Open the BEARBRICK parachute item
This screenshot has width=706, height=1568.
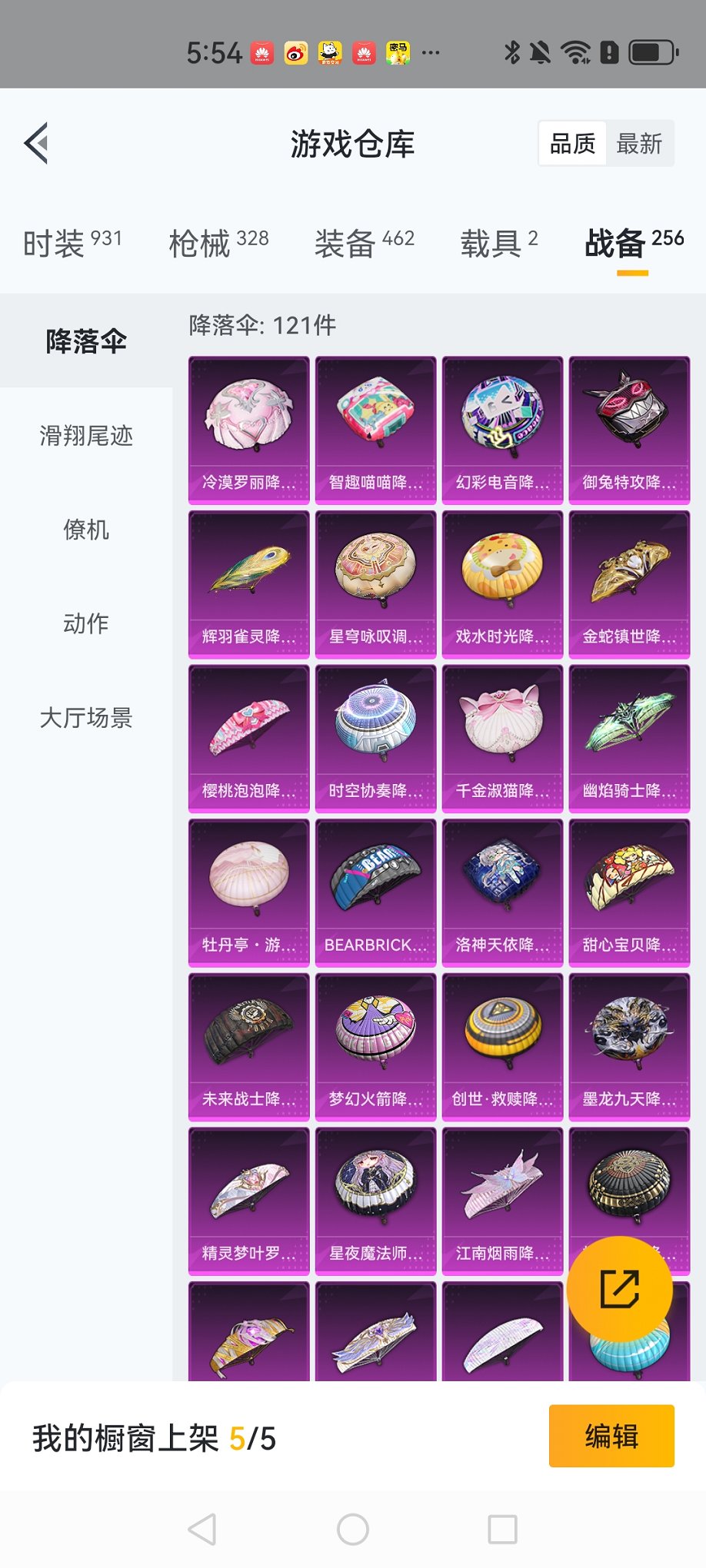tap(375, 892)
